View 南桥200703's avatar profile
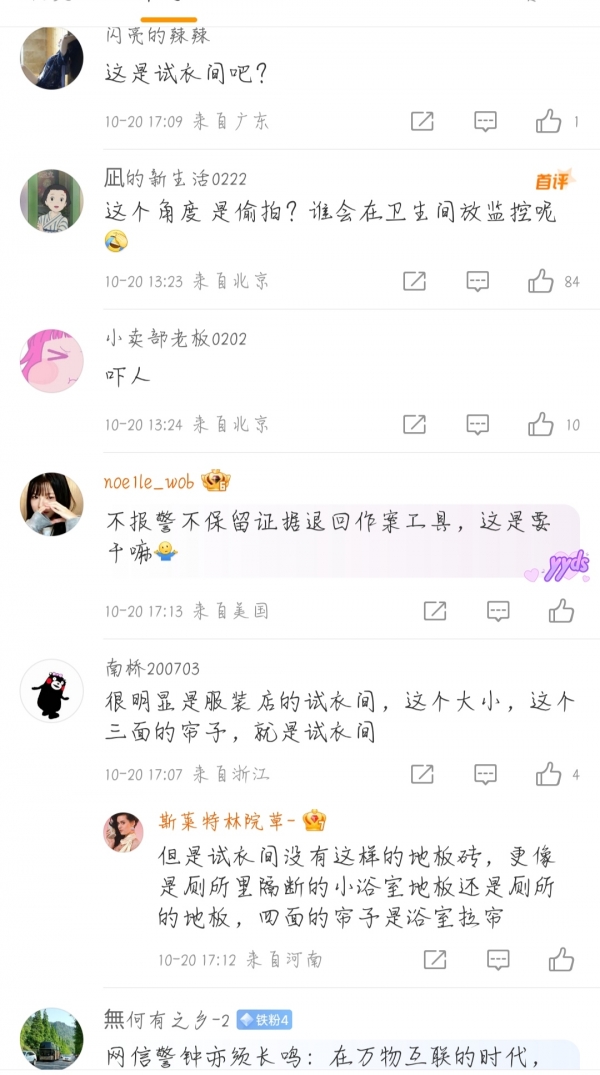The height and width of the screenshot is (1075, 600). click(52, 690)
